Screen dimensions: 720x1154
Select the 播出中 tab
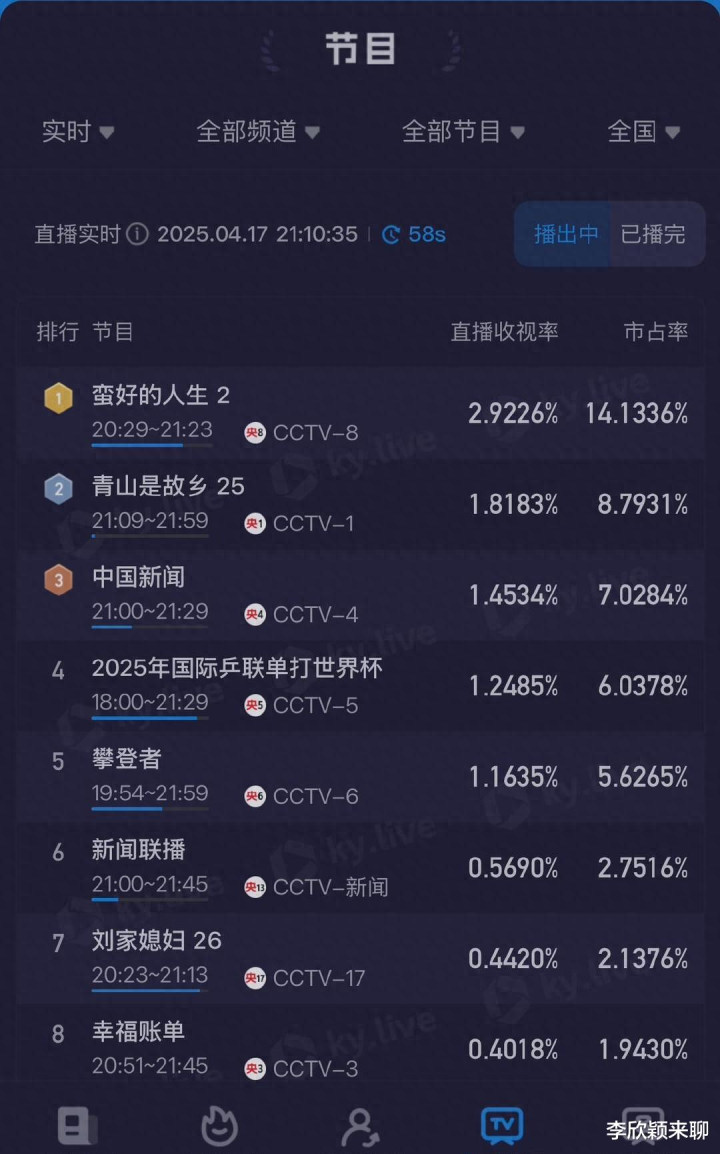tap(565, 234)
